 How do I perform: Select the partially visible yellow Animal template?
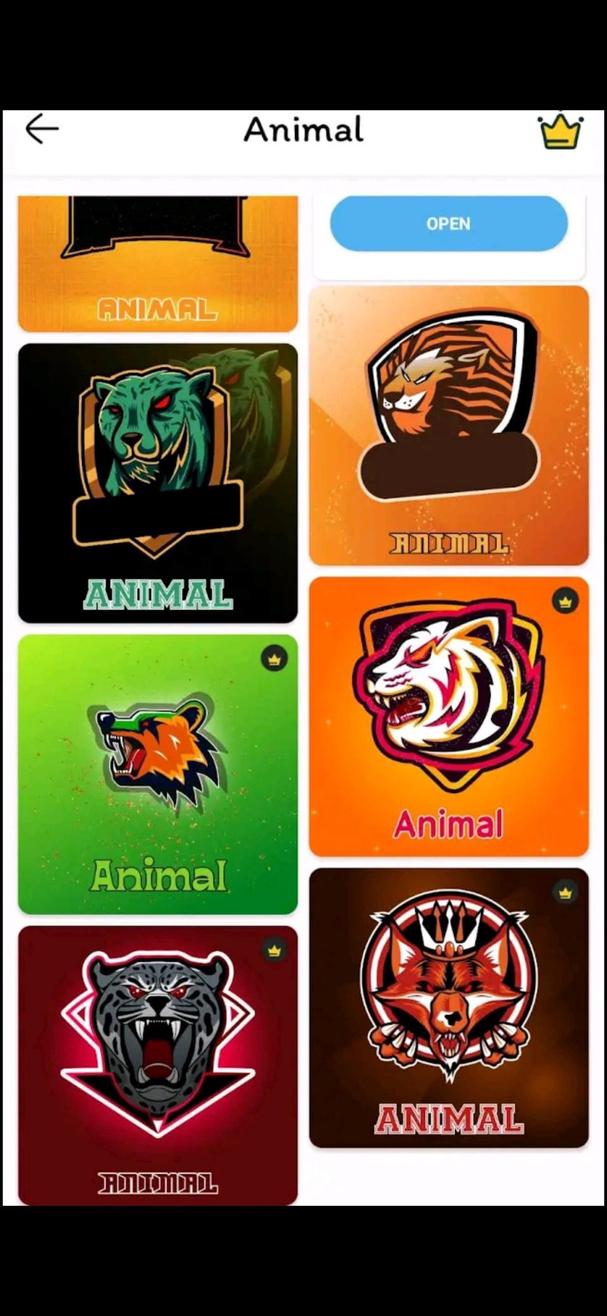158,263
